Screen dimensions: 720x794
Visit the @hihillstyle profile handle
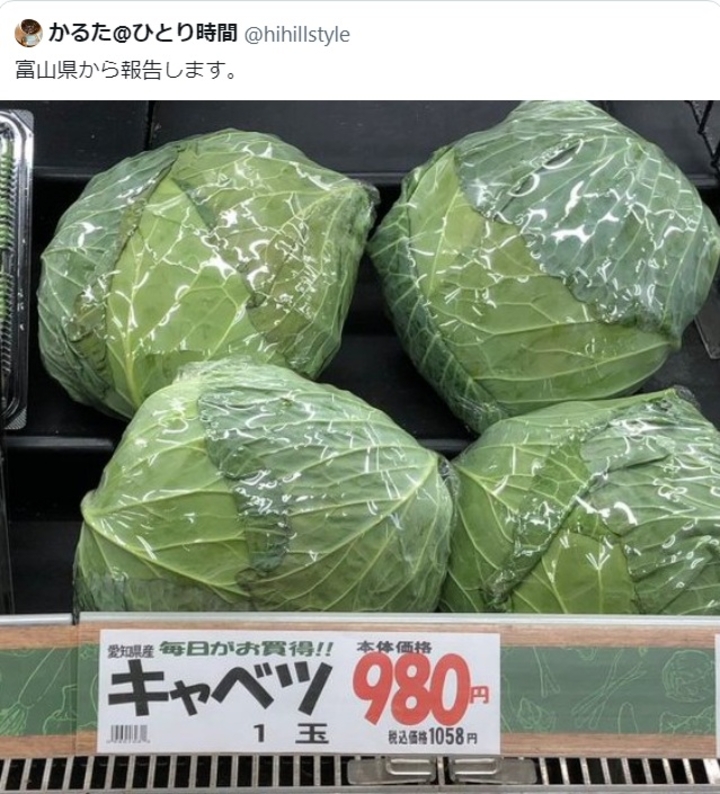tap(297, 35)
